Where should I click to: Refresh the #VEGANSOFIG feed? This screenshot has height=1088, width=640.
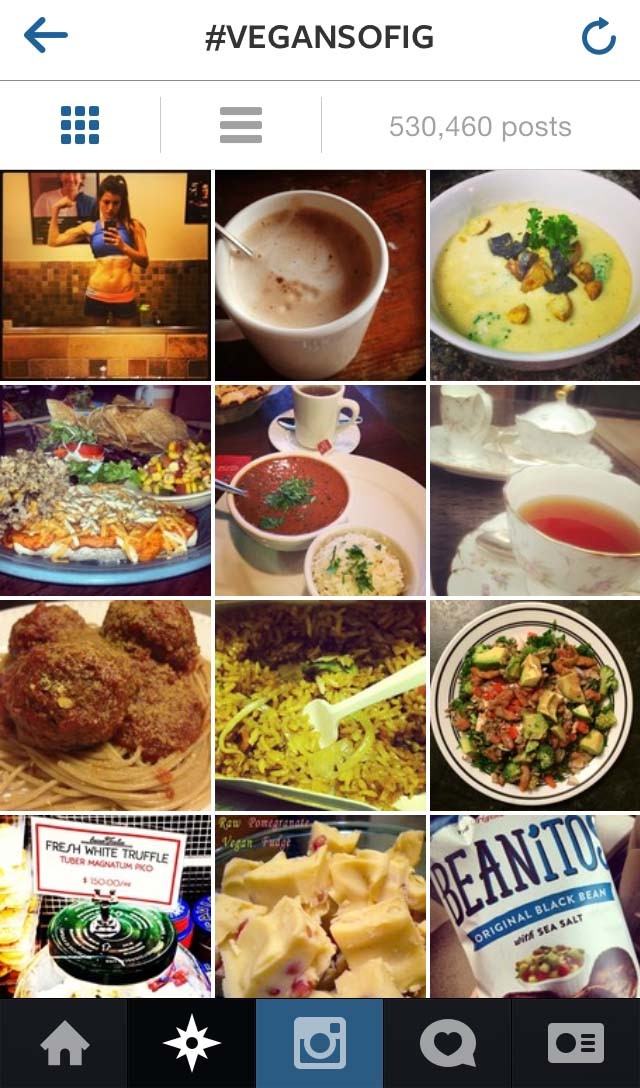pyautogui.click(x=598, y=38)
